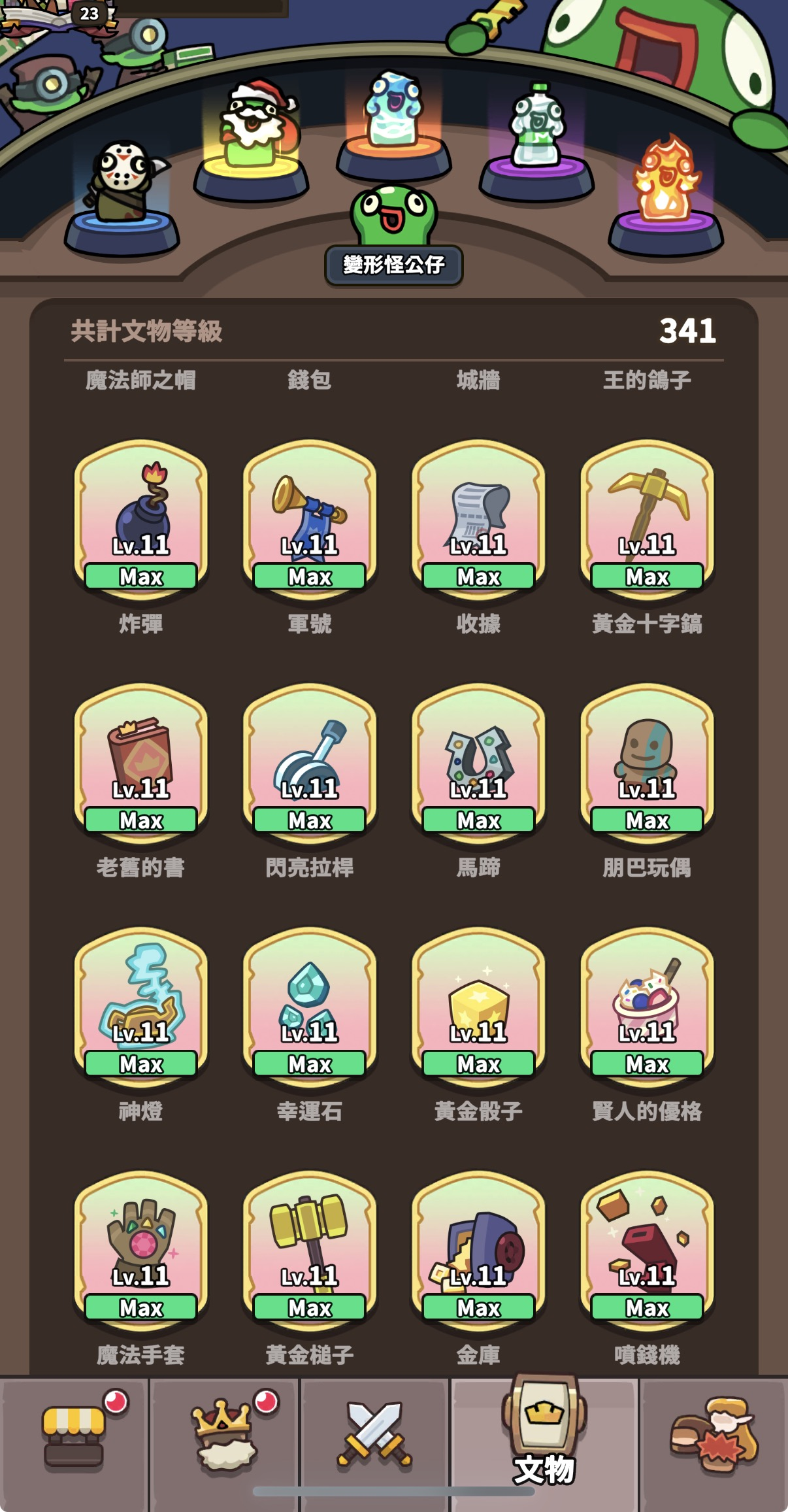View the 魔法手套 artifact details
This screenshot has height=1512, width=788.
click(141, 1249)
